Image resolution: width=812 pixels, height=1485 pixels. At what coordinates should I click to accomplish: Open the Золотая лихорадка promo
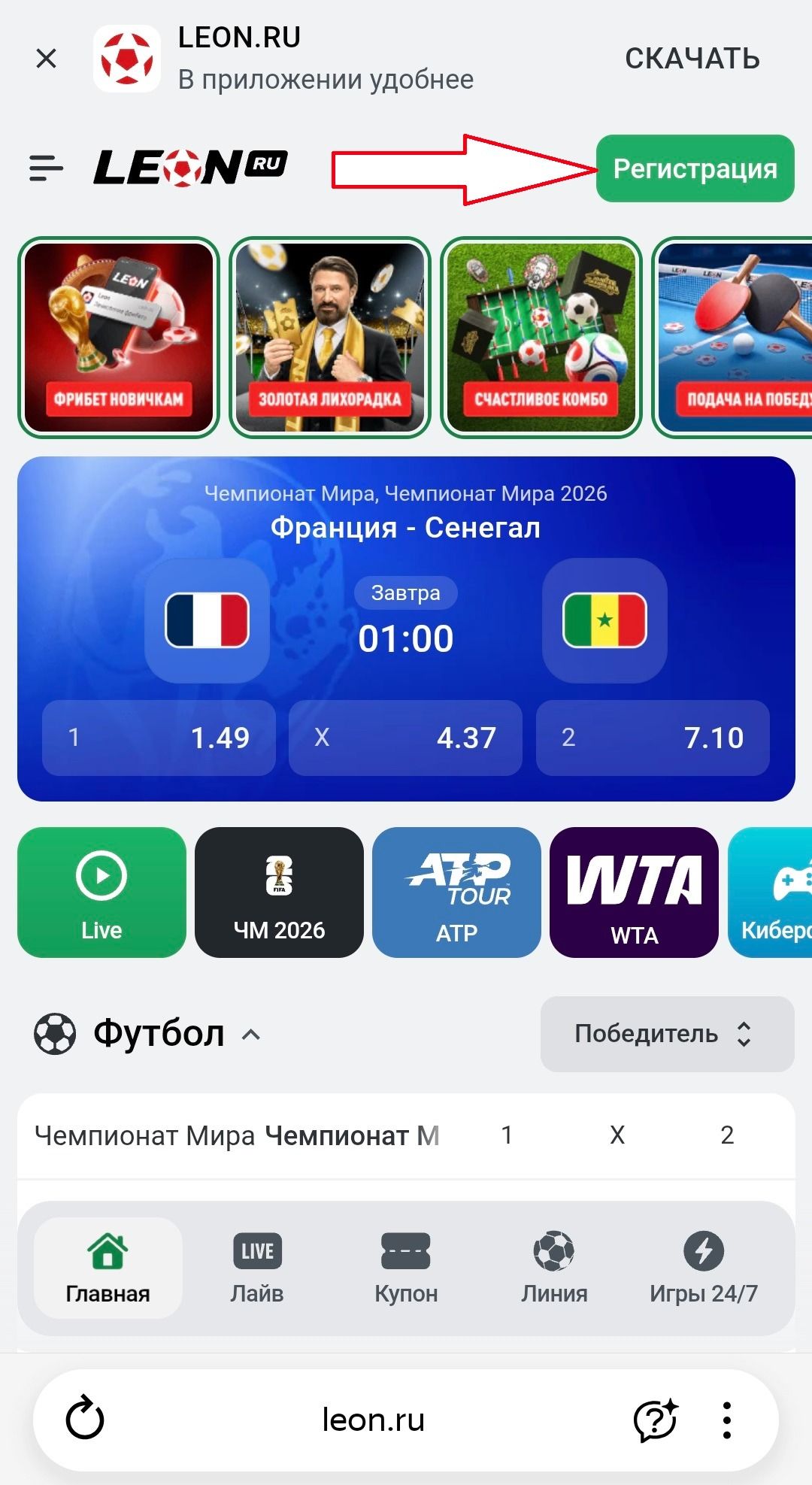click(330, 337)
